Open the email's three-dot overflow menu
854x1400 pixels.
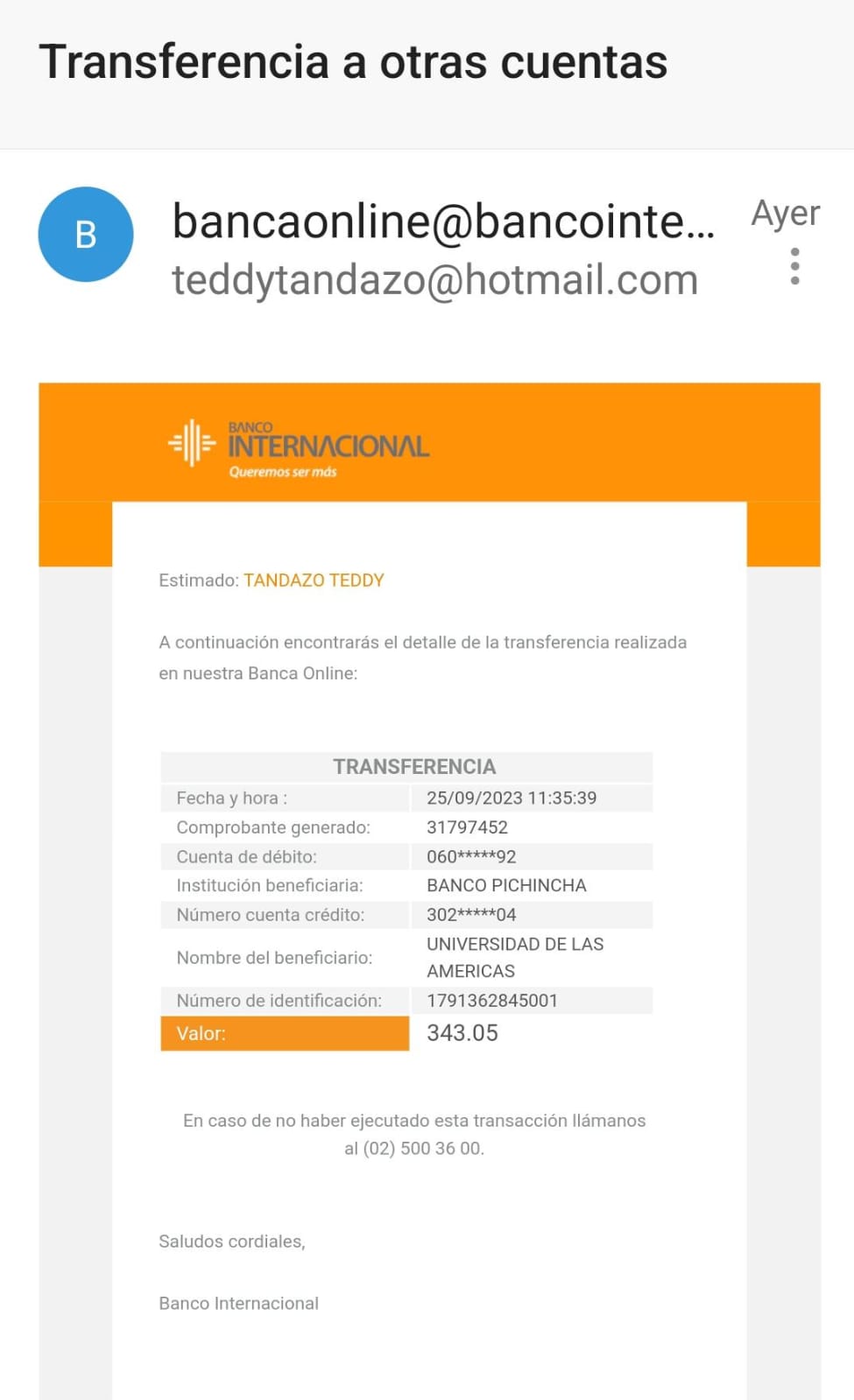pos(794,266)
